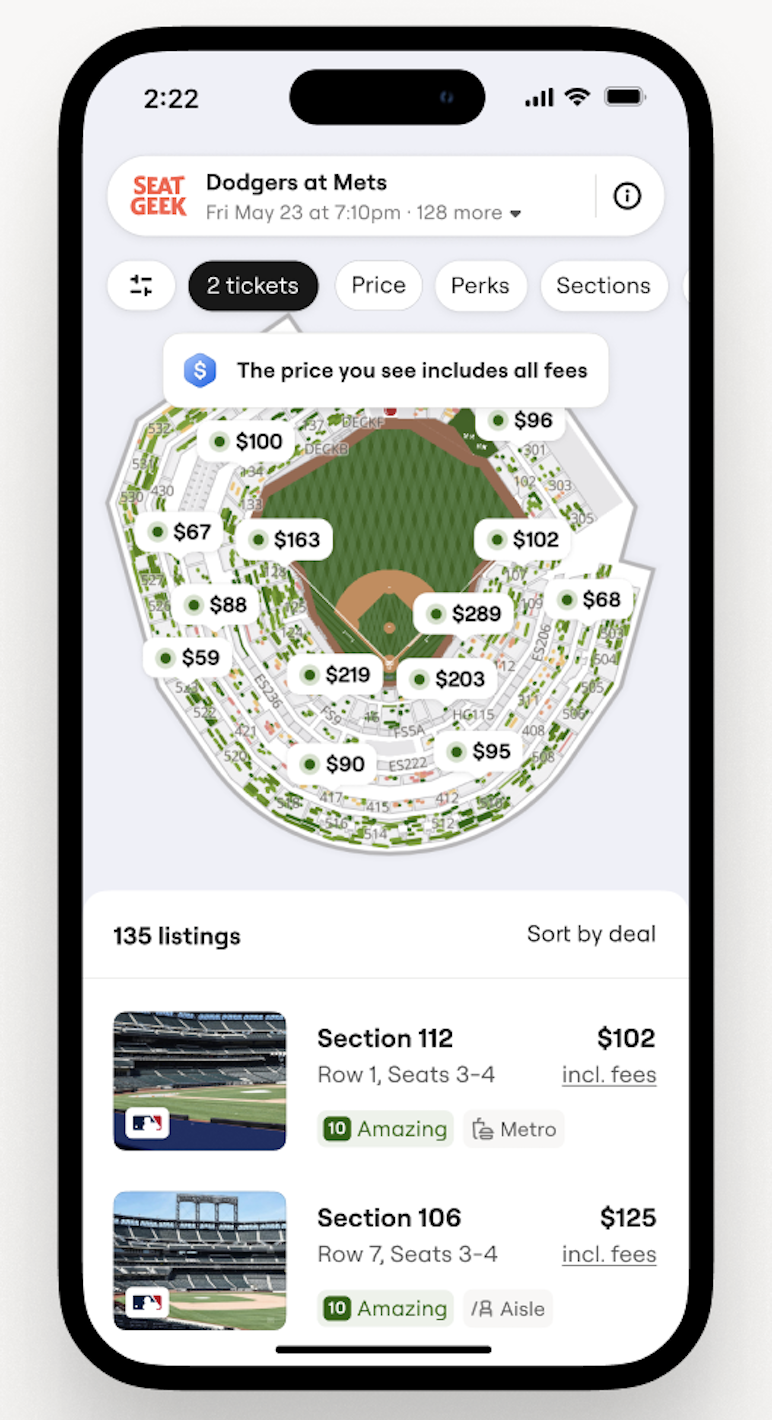
Task: Open the Sections filter chip
Action: [x=603, y=286]
